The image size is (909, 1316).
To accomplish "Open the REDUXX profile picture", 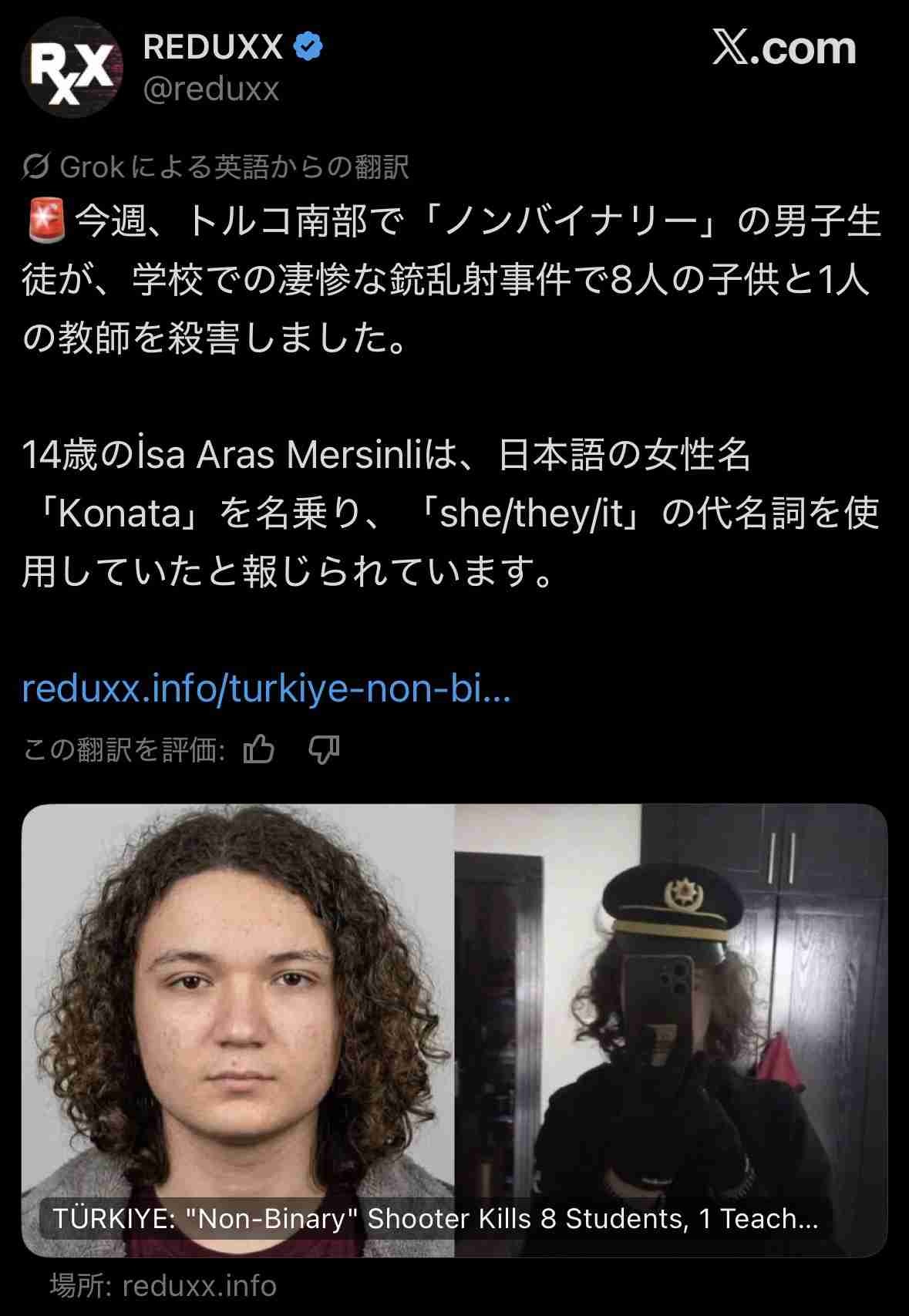I will (x=72, y=68).
